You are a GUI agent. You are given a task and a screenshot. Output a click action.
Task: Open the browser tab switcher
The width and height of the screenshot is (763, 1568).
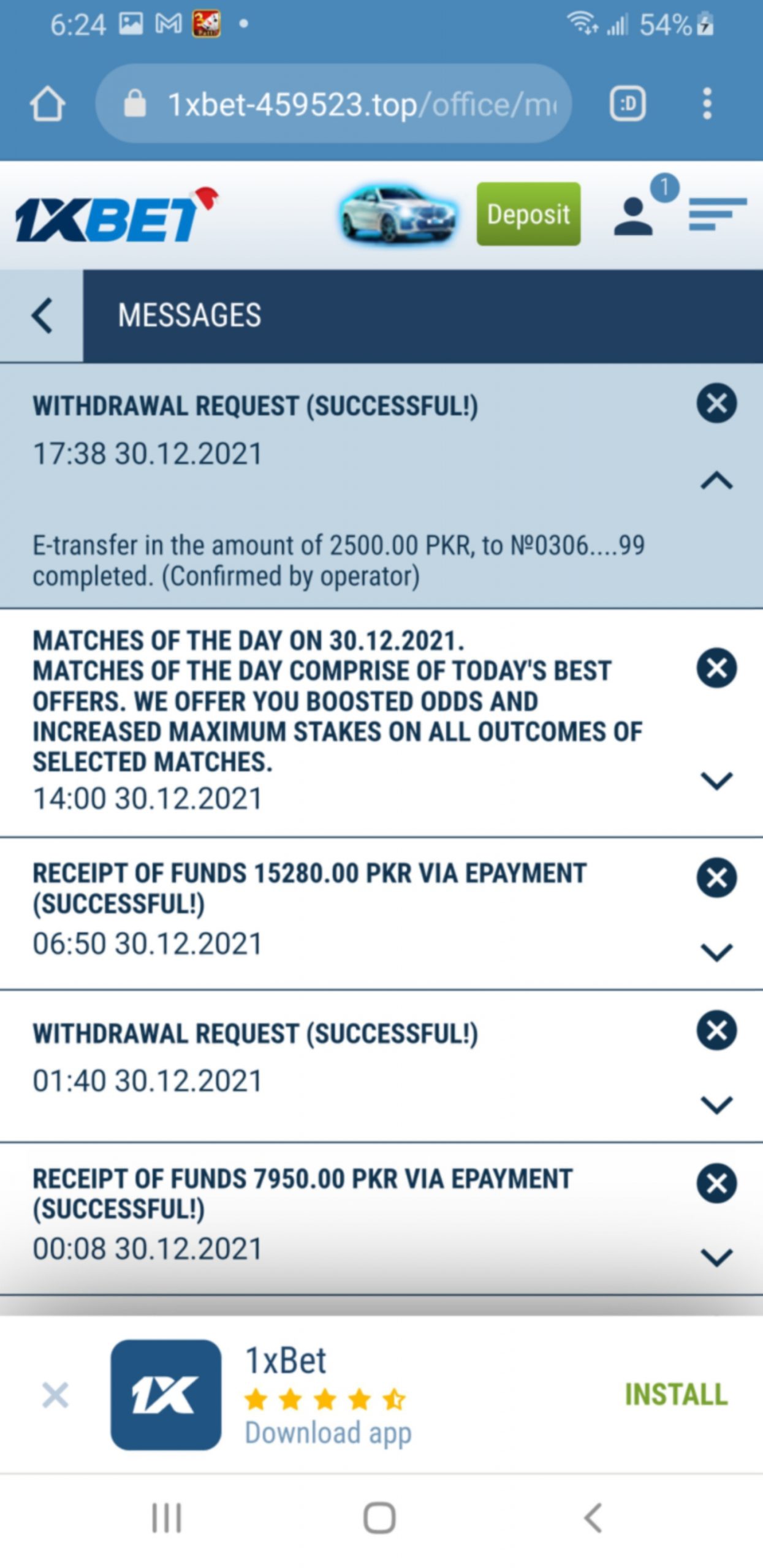tap(628, 104)
